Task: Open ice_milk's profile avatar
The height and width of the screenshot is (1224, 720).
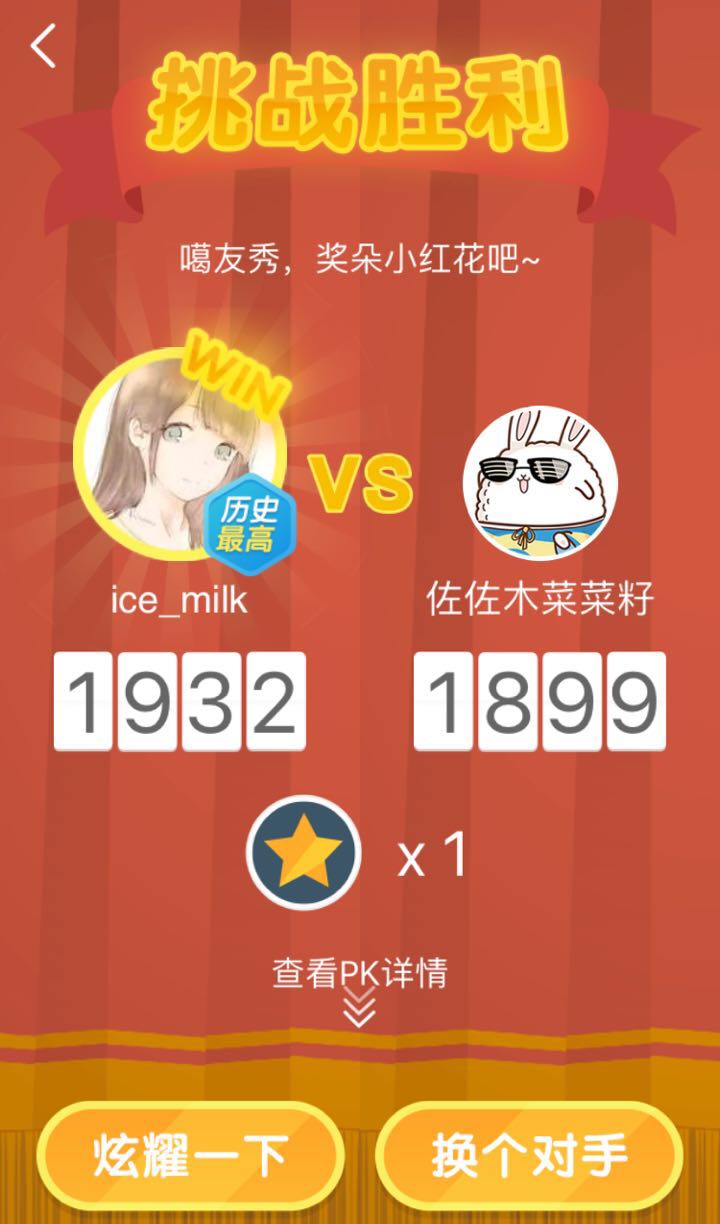Action: tap(179, 456)
